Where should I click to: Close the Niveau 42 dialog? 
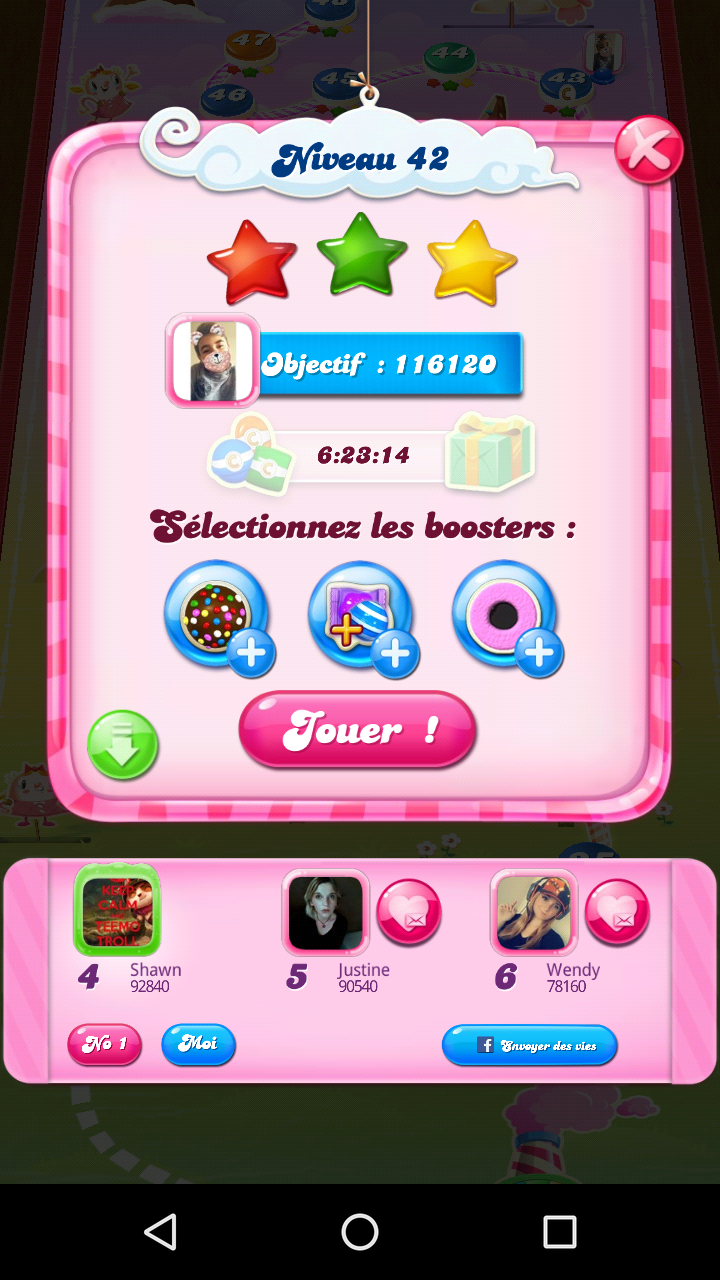(648, 151)
